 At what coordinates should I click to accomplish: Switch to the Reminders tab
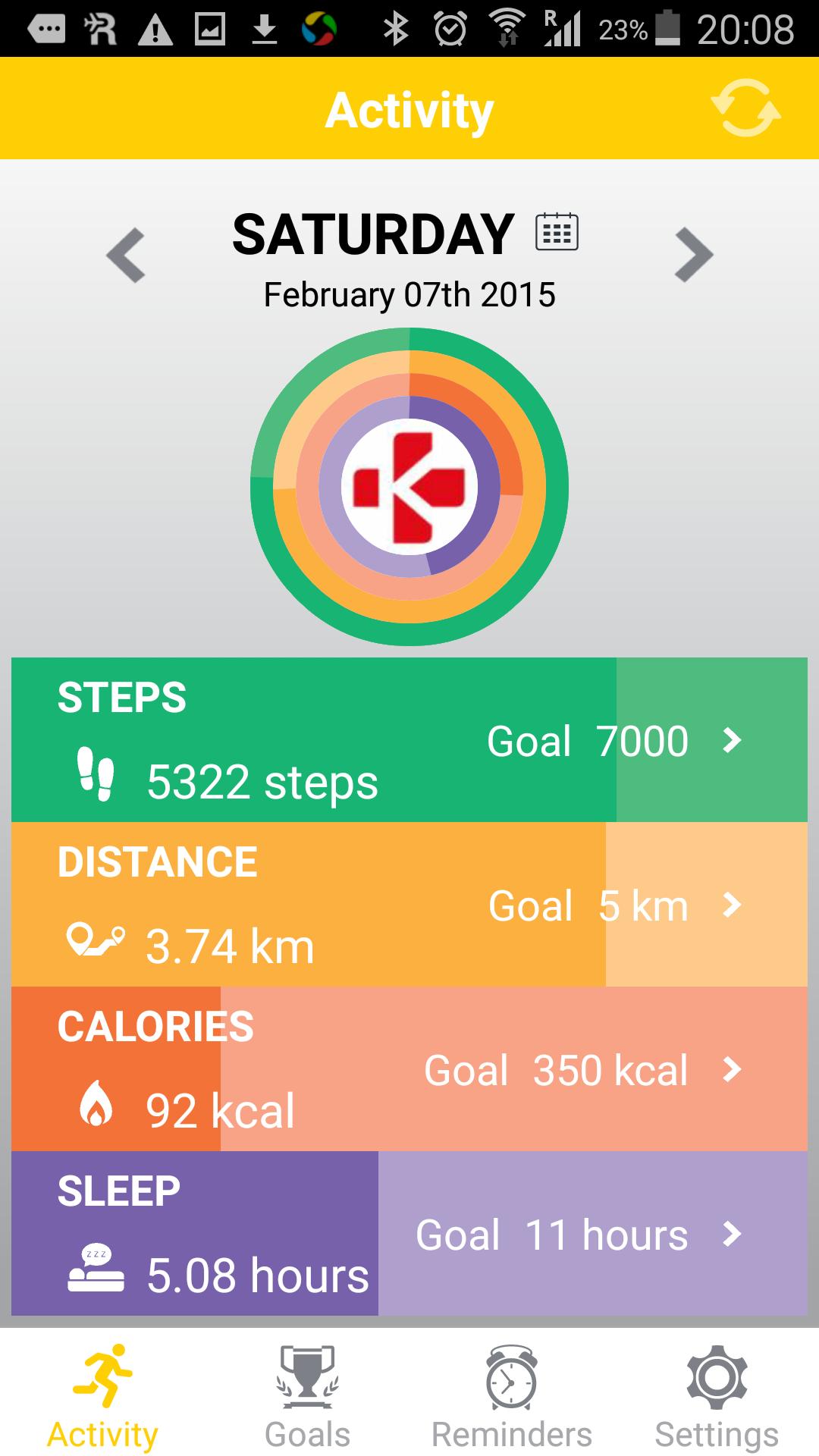tap(512, 1397)
